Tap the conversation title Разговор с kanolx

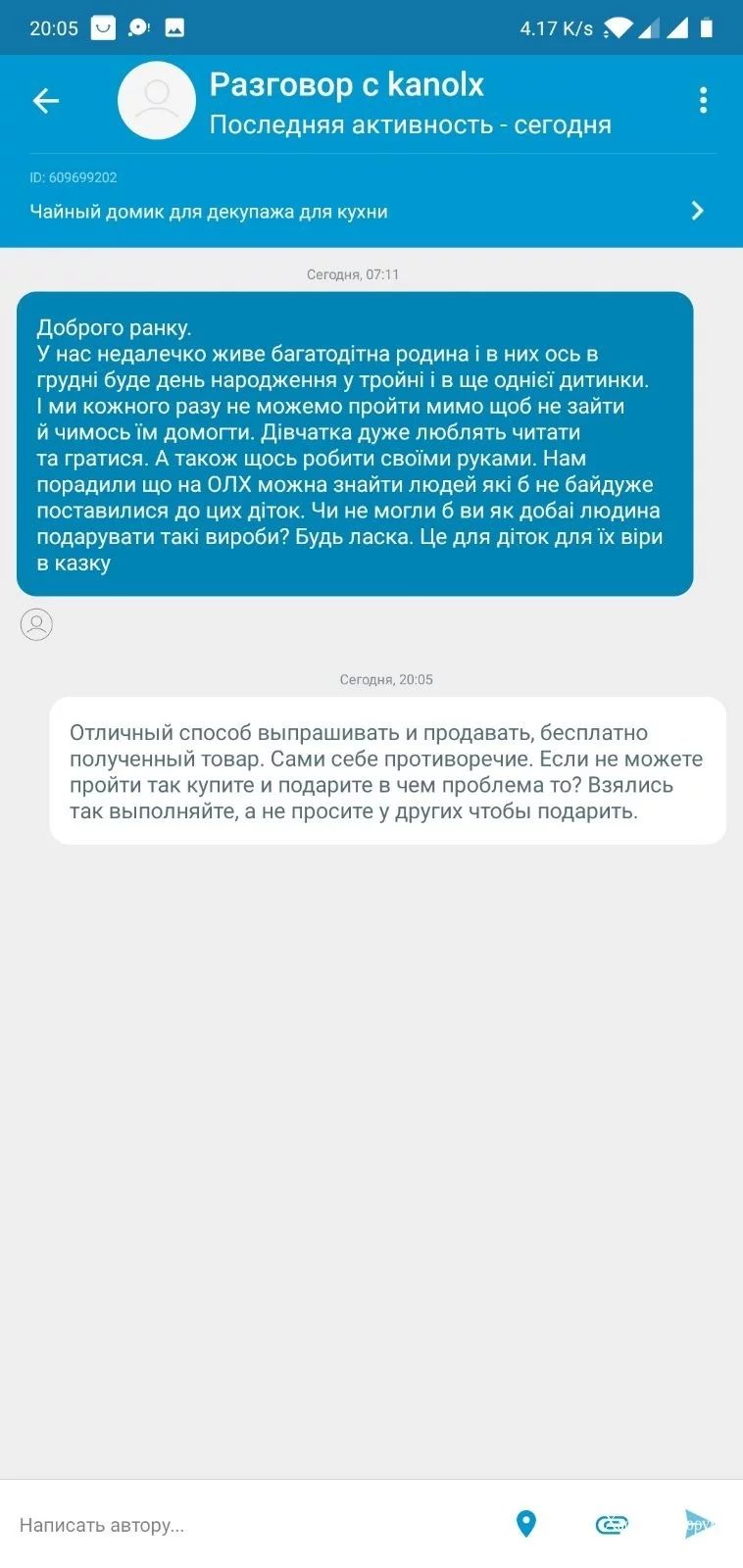[x=345, y=84]
